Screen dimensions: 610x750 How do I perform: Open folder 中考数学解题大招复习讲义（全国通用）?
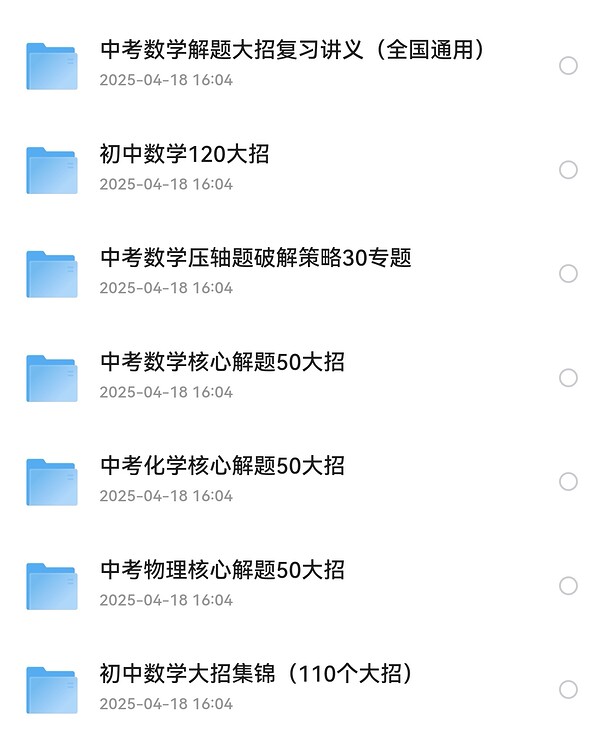pyautogui.click(x=291, y=49)
